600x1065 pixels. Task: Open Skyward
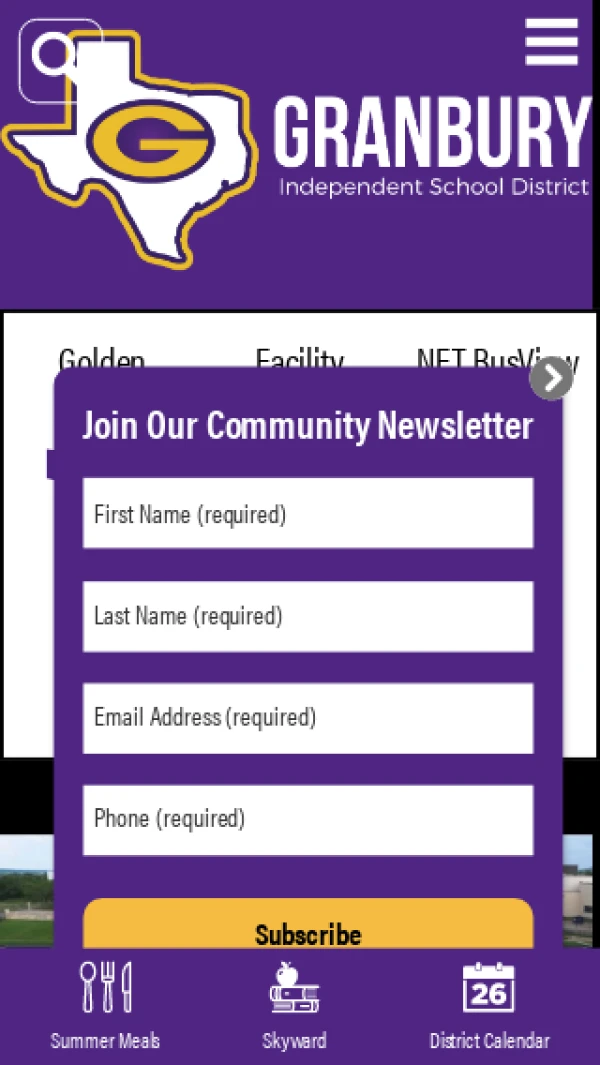(294, 1005)
